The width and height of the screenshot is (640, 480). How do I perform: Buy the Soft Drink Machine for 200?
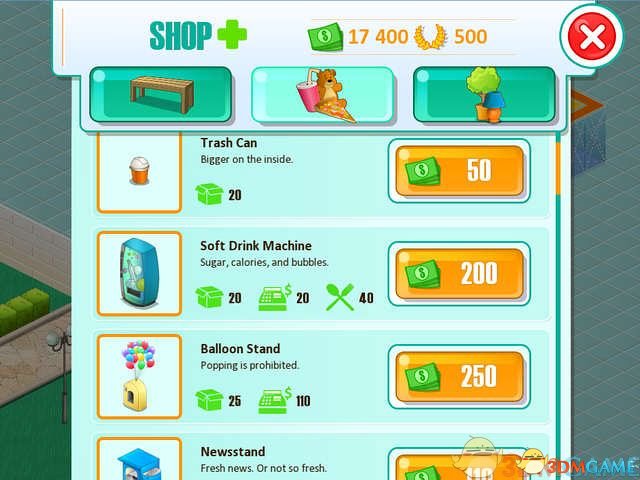[x=460, y=273]
